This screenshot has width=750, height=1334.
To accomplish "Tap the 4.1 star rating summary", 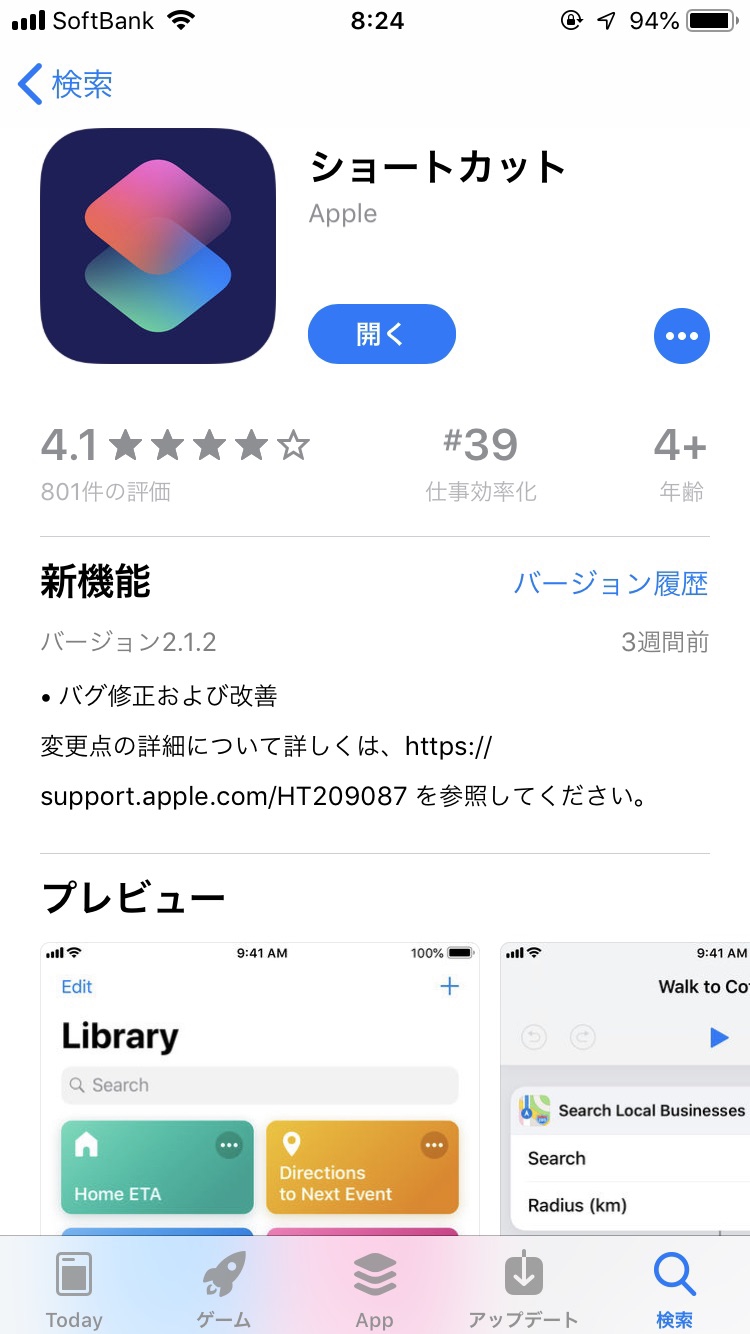I will pos(175,462).
